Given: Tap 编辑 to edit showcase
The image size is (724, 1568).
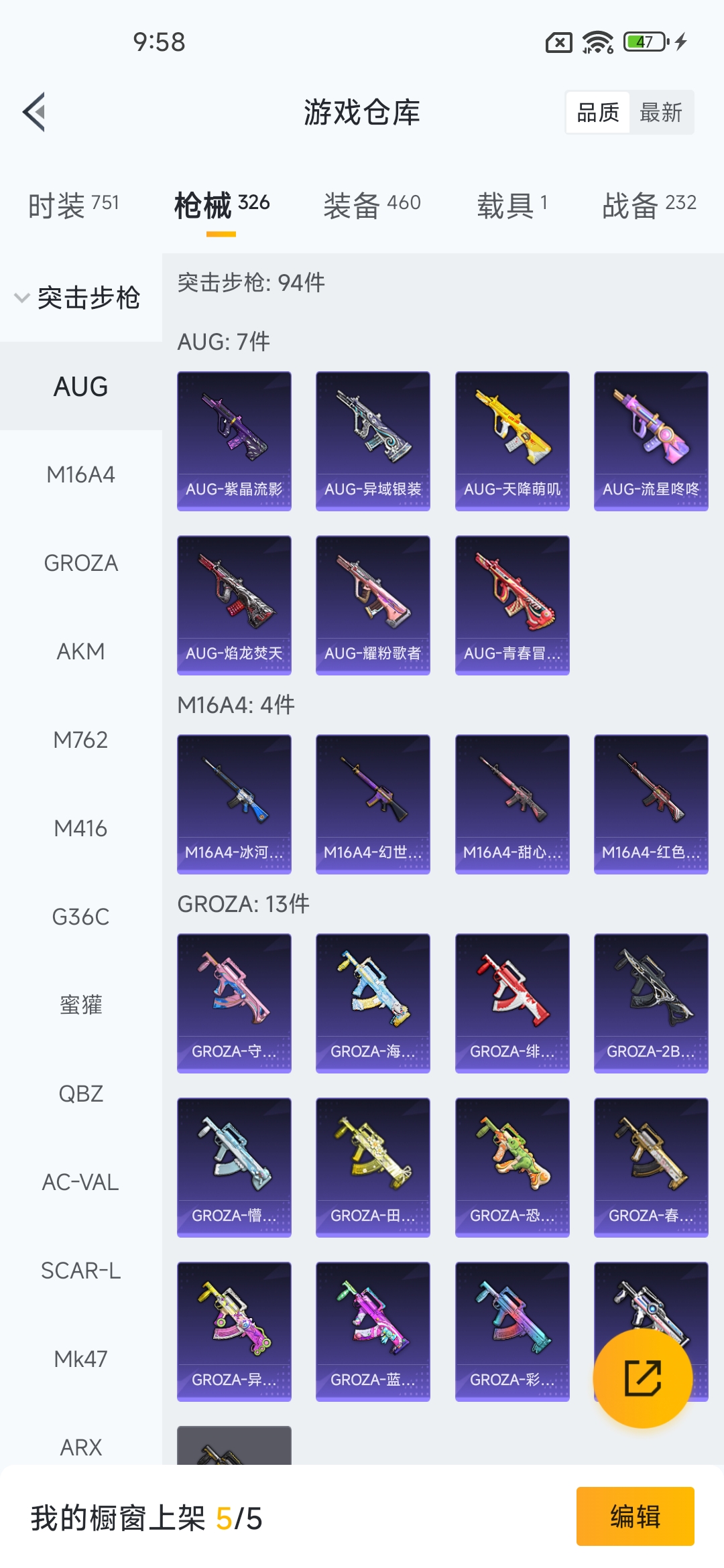Looking at the screenshot, I should coord(635,1516).
